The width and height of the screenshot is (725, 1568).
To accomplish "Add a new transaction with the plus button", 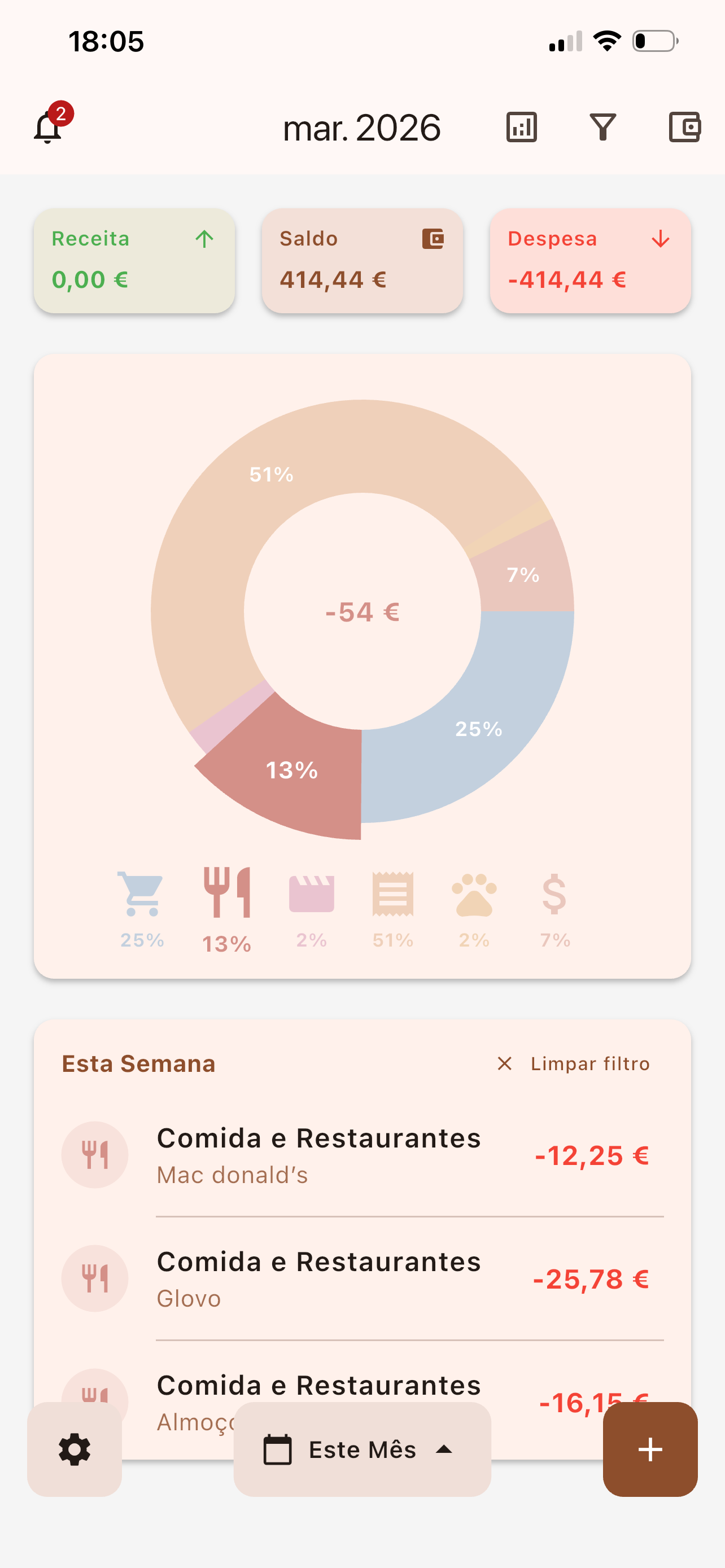I will pyautogui.click(x=650, y=1451).
